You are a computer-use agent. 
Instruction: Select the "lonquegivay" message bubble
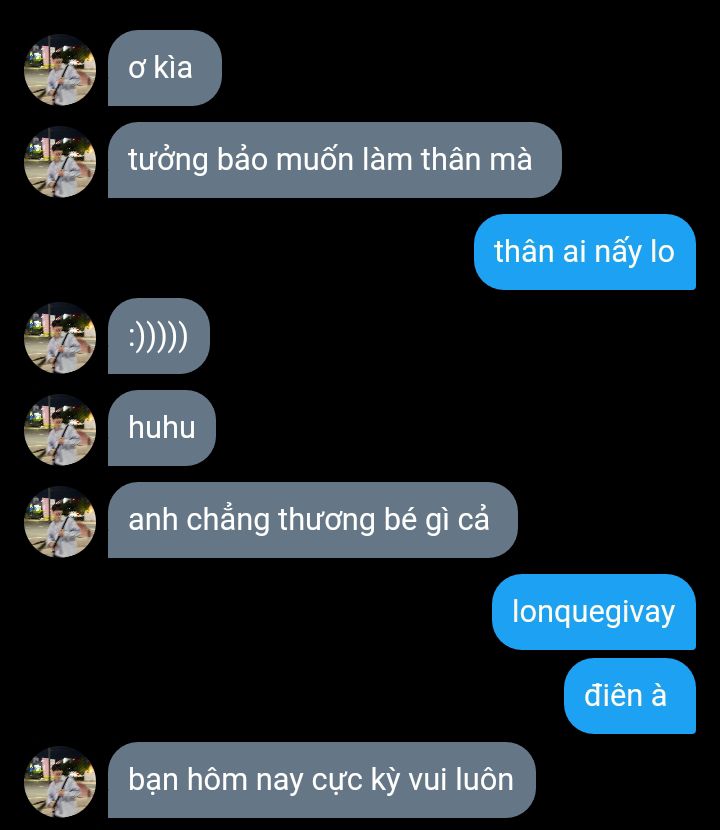(x=593, y=612)
